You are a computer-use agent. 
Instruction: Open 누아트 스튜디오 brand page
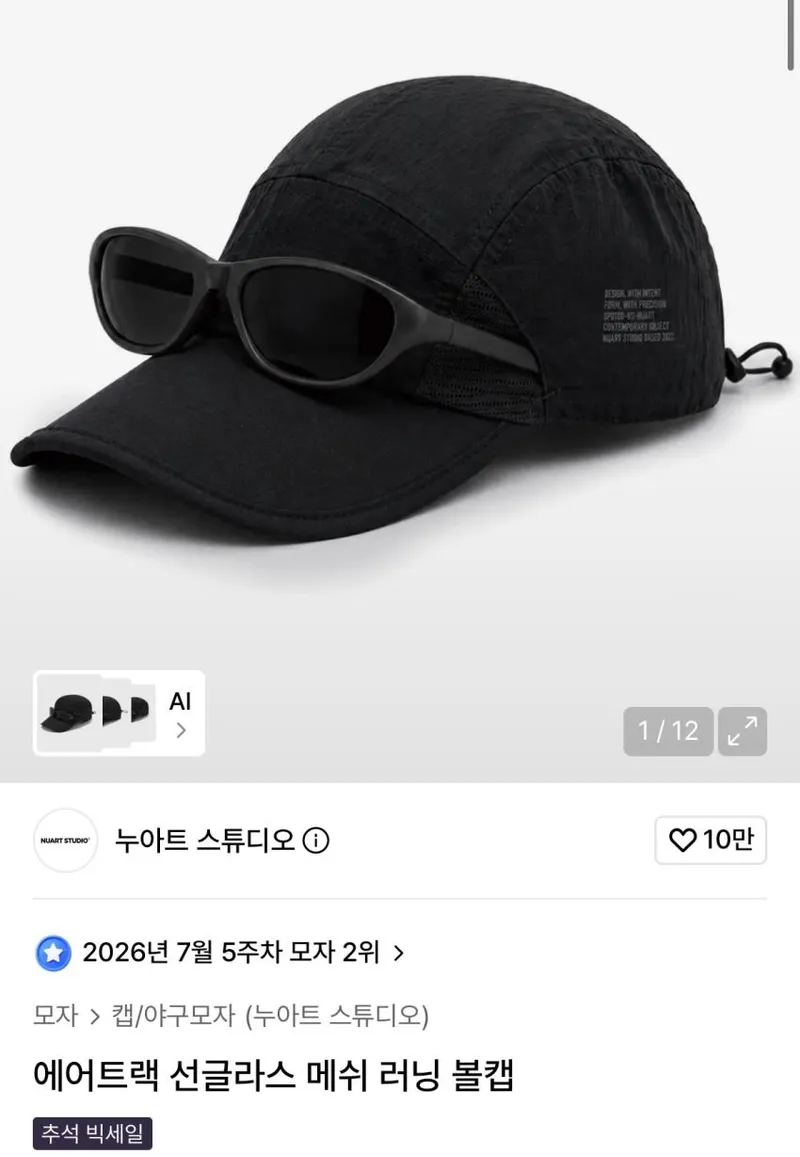pyautogui.click(x=204, y=840)
